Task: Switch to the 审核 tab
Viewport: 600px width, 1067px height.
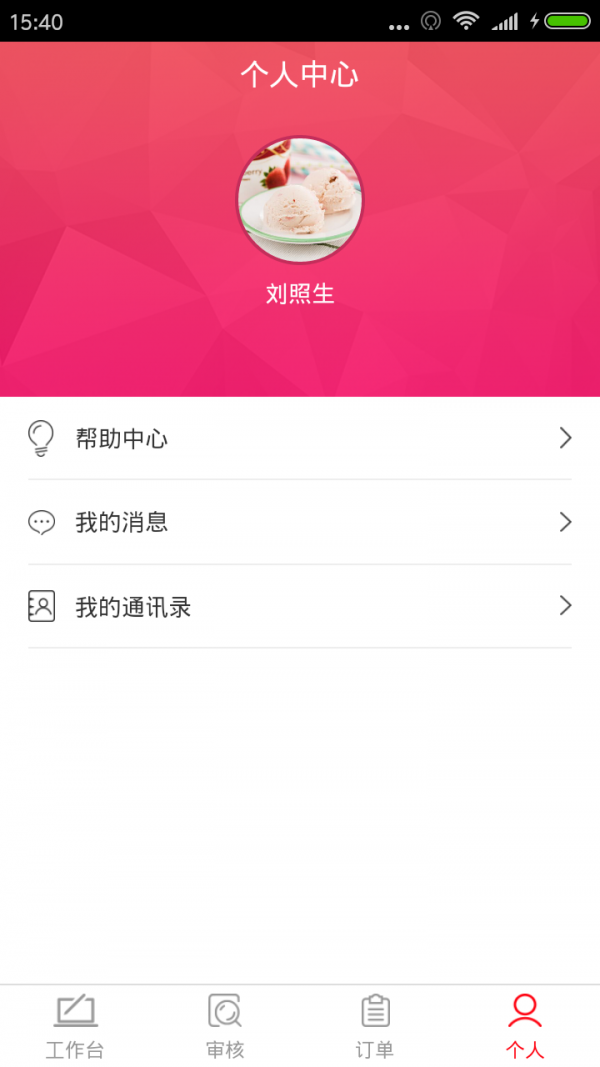Action: (225, 1026)
